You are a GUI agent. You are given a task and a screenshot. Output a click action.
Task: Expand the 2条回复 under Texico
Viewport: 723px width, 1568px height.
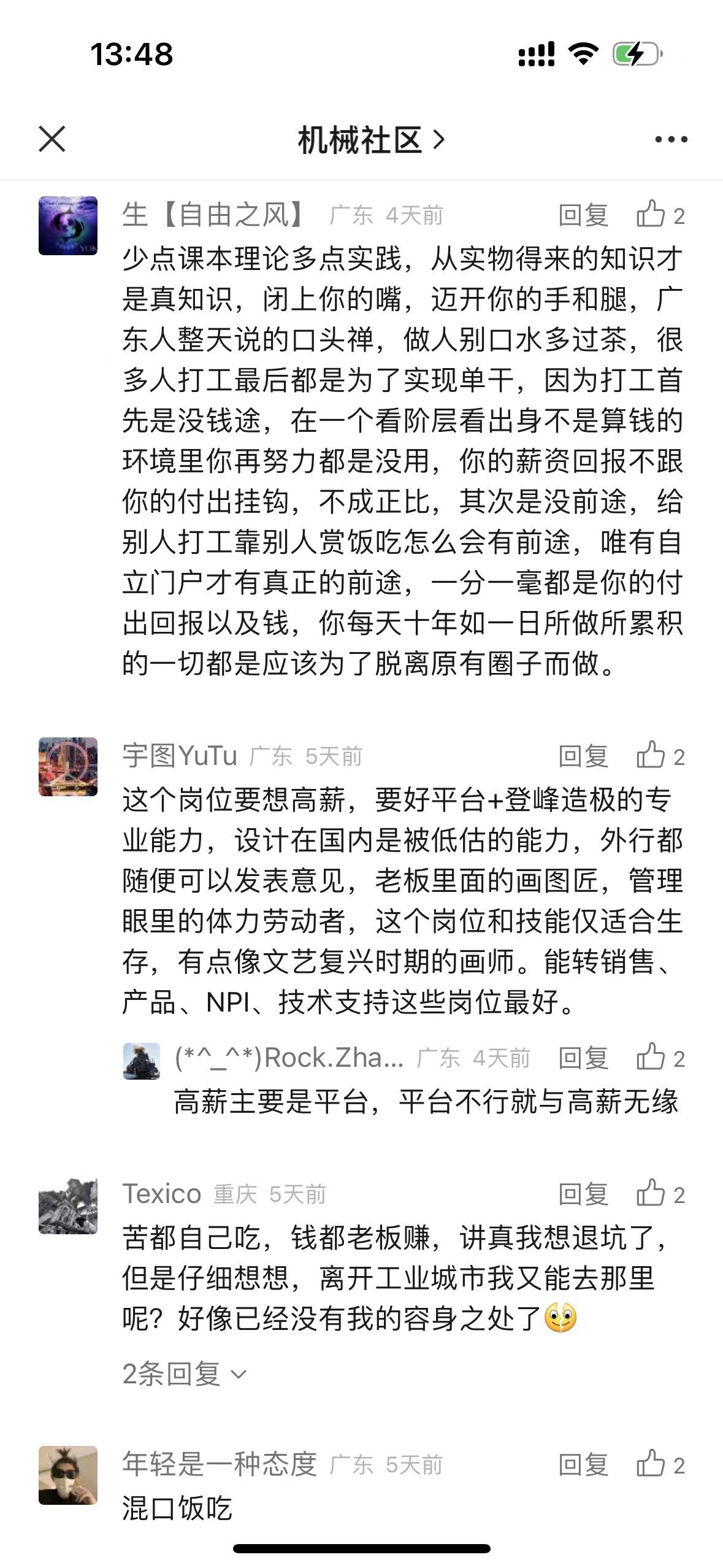pyautogui.click(x=184, y=1374)
